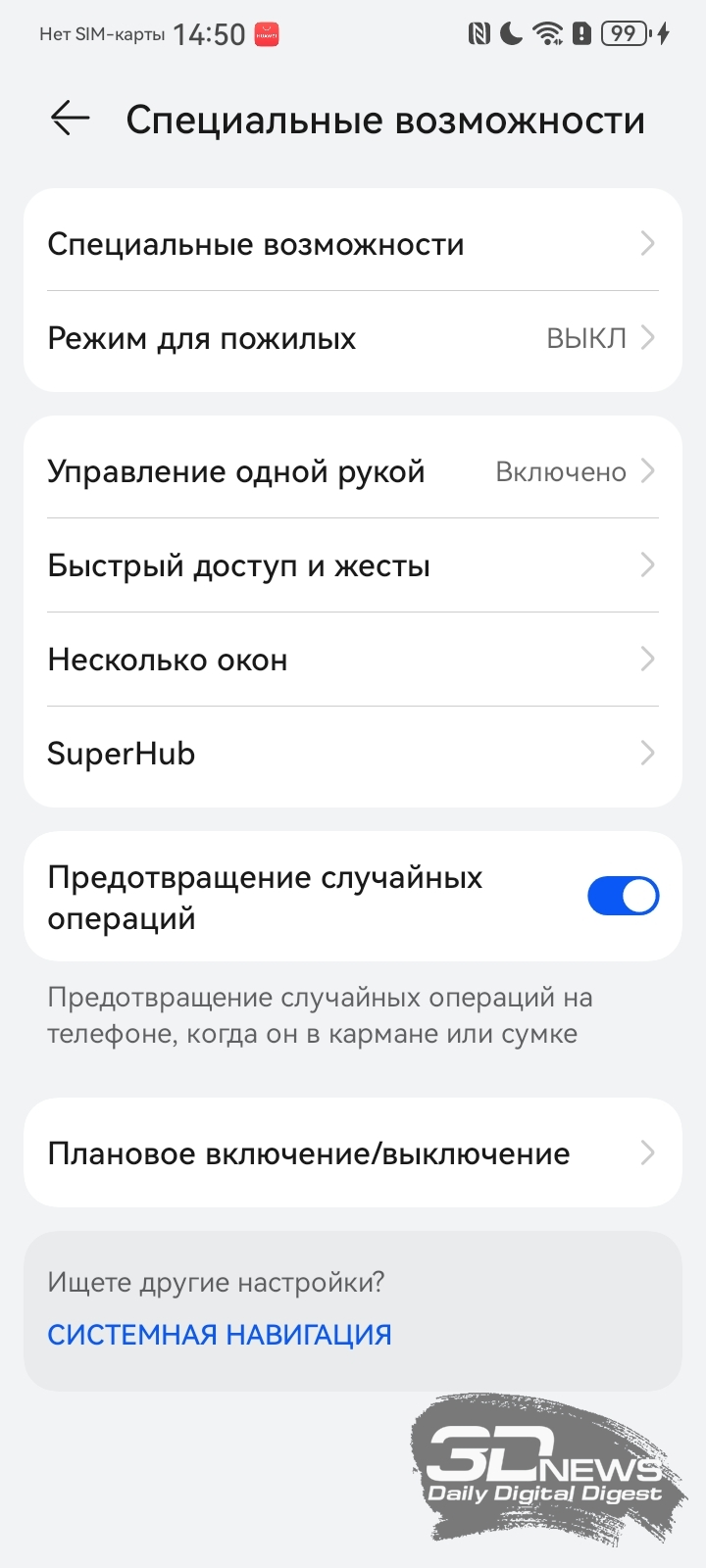Open Управление одной рукой settings

pos(353,471)
